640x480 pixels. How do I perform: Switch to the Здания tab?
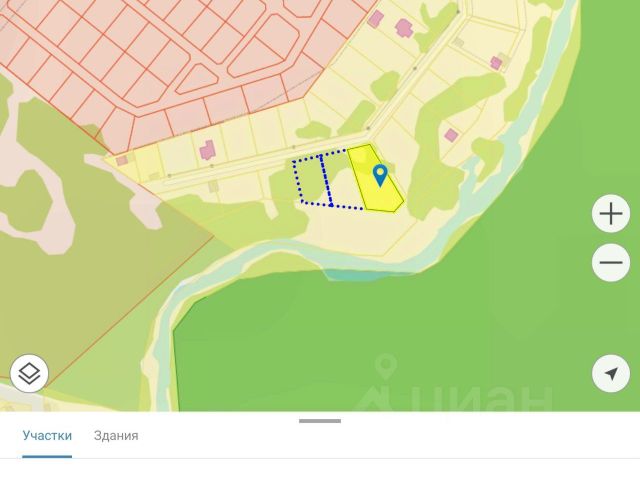point(116,436)
